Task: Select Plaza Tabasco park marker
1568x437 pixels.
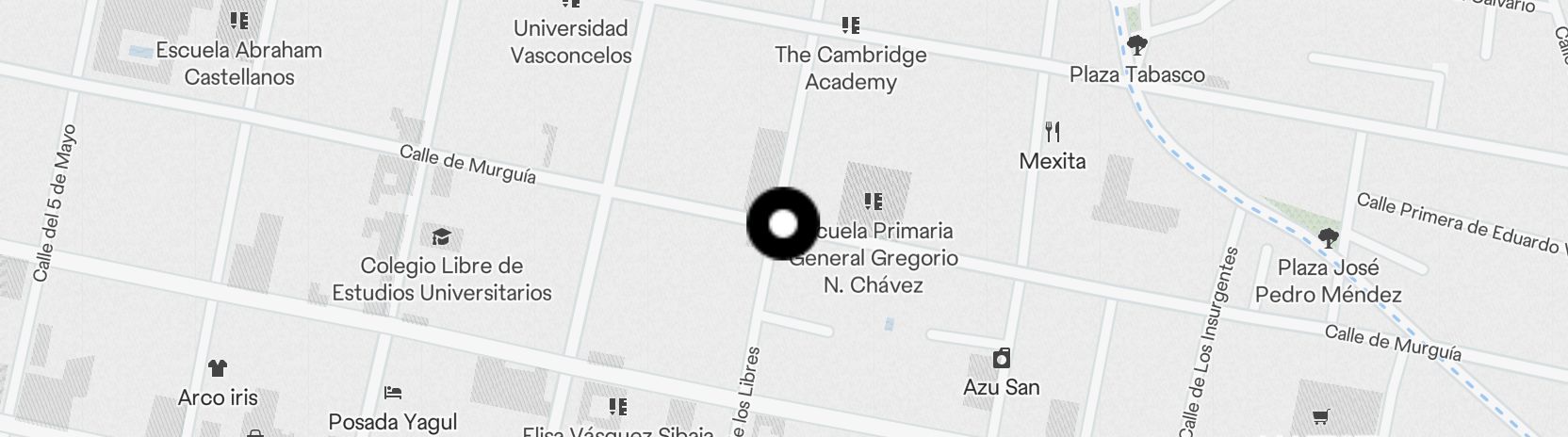Action: pos(1136,45)
